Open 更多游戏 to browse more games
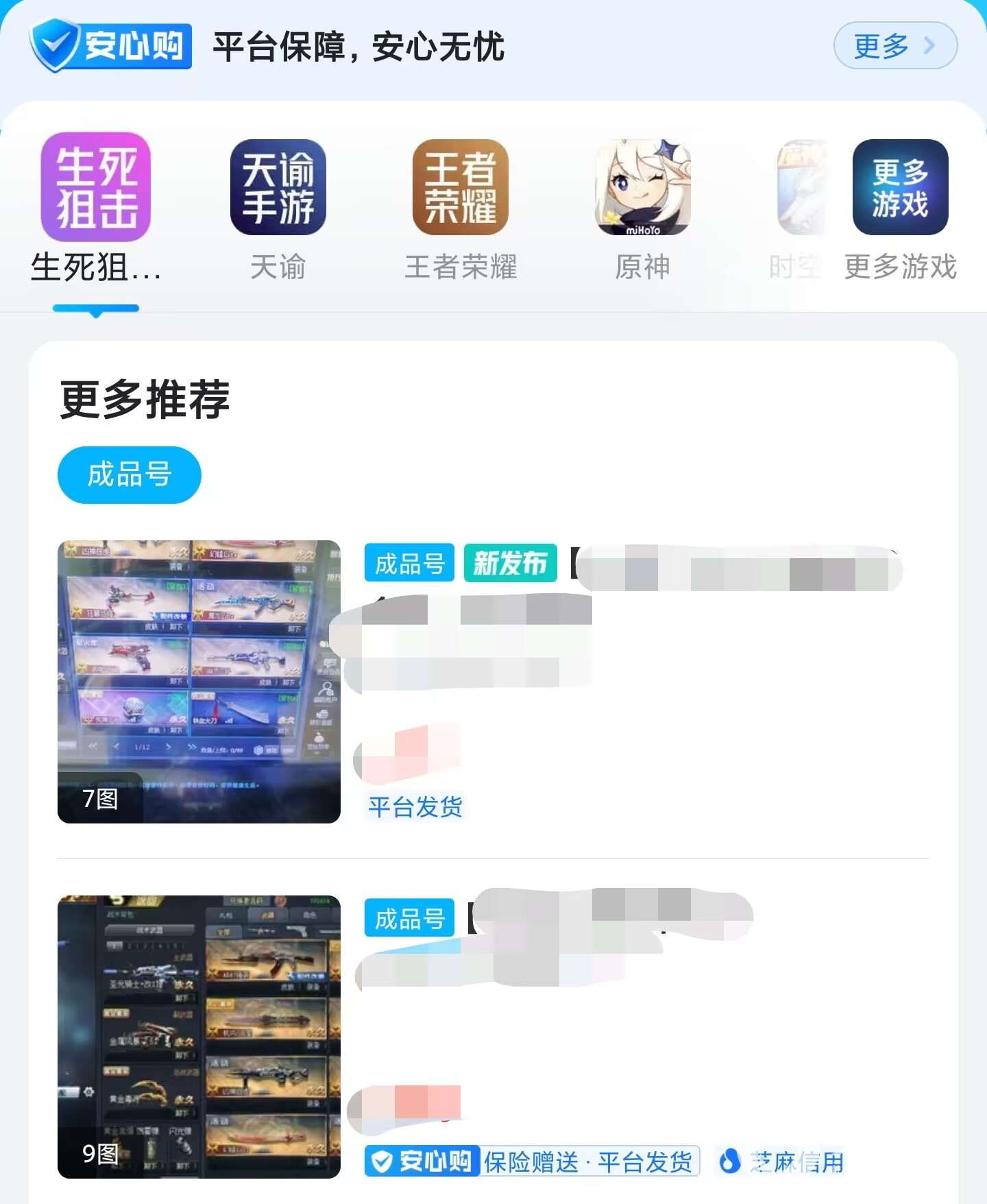Screen dimensions: 987x1204 tap(900, 206)
